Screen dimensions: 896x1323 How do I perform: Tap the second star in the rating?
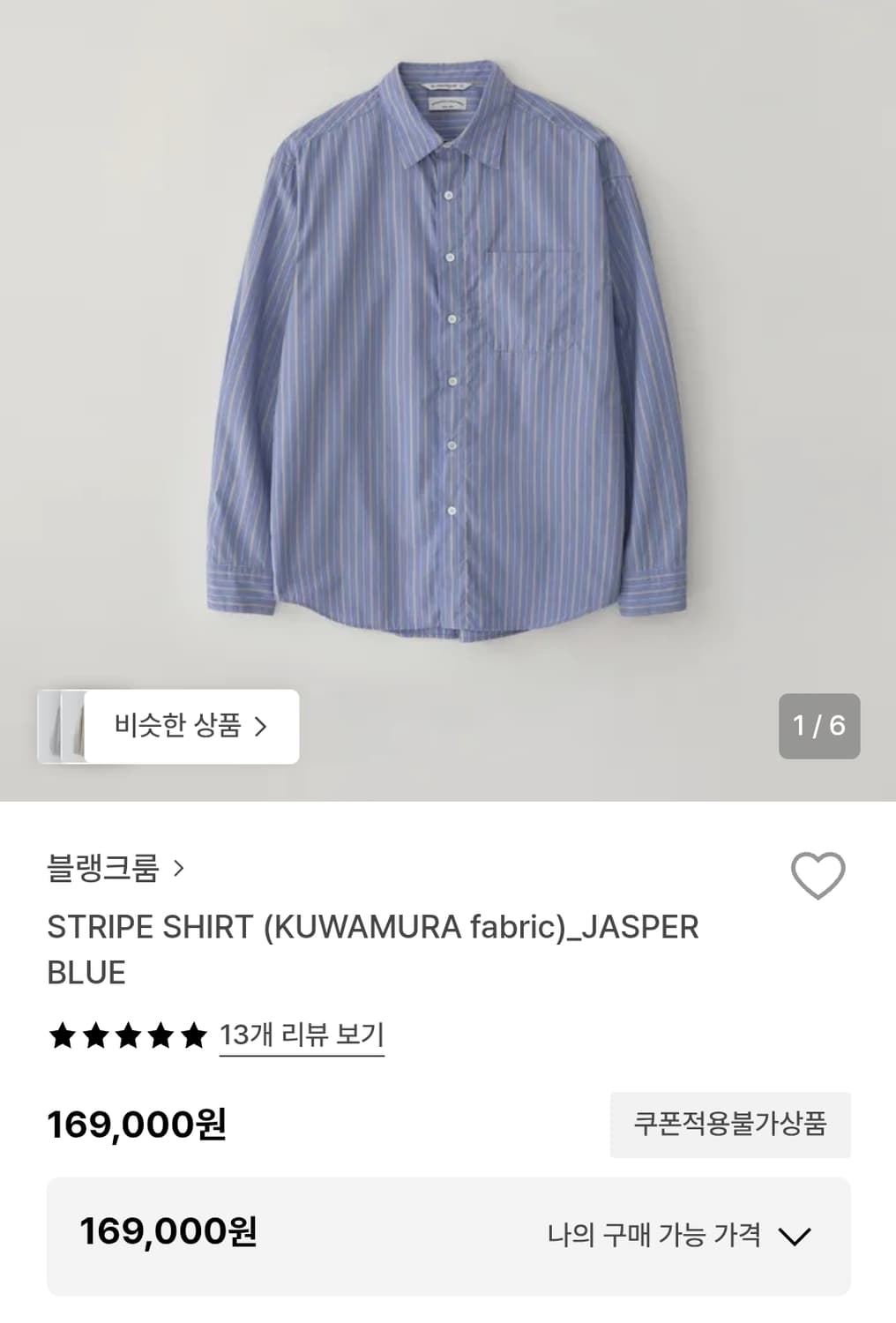94,1038
